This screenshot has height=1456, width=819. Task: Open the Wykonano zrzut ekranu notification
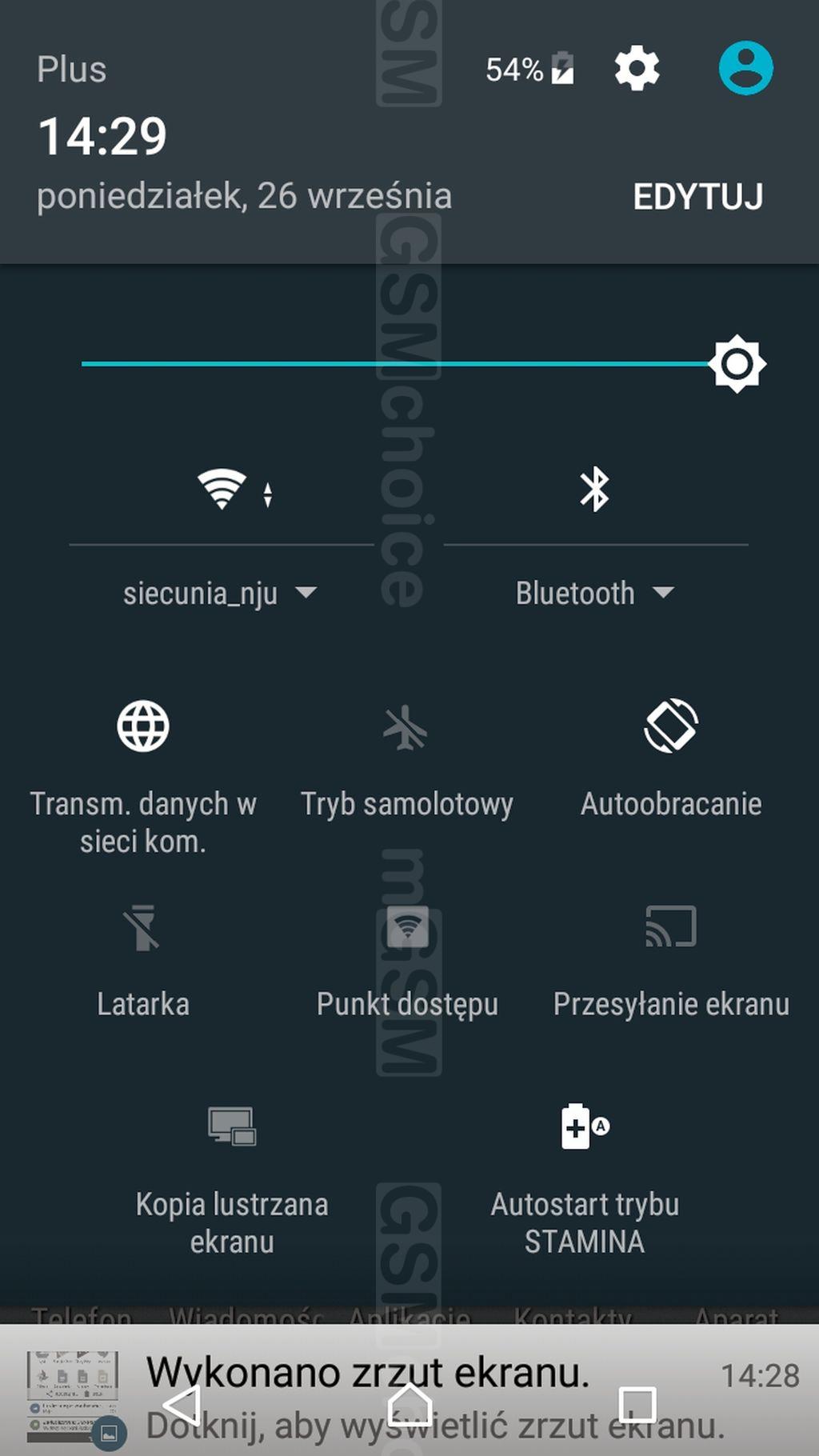pyautogui.click(x=409, y=1390)
